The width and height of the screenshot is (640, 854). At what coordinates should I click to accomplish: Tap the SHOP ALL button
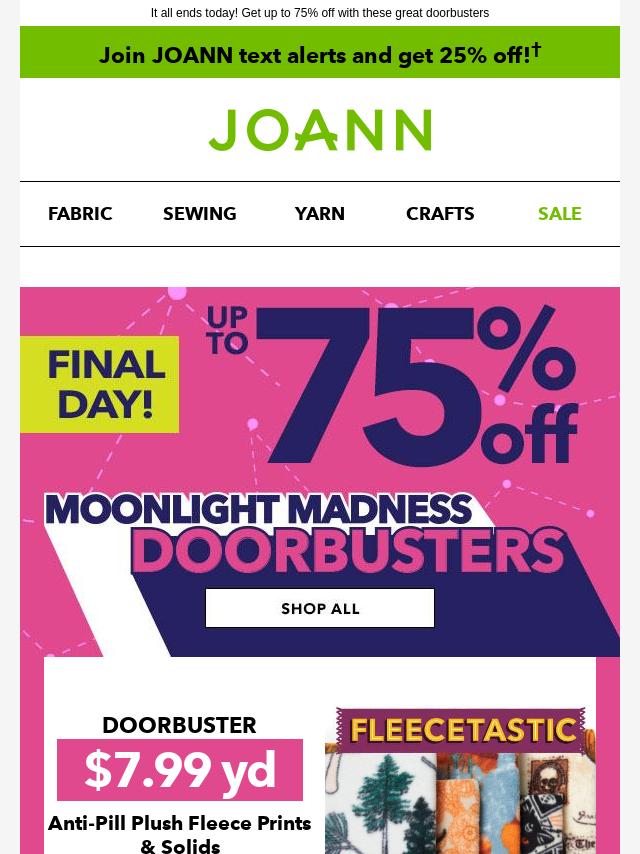click(320, 608)
